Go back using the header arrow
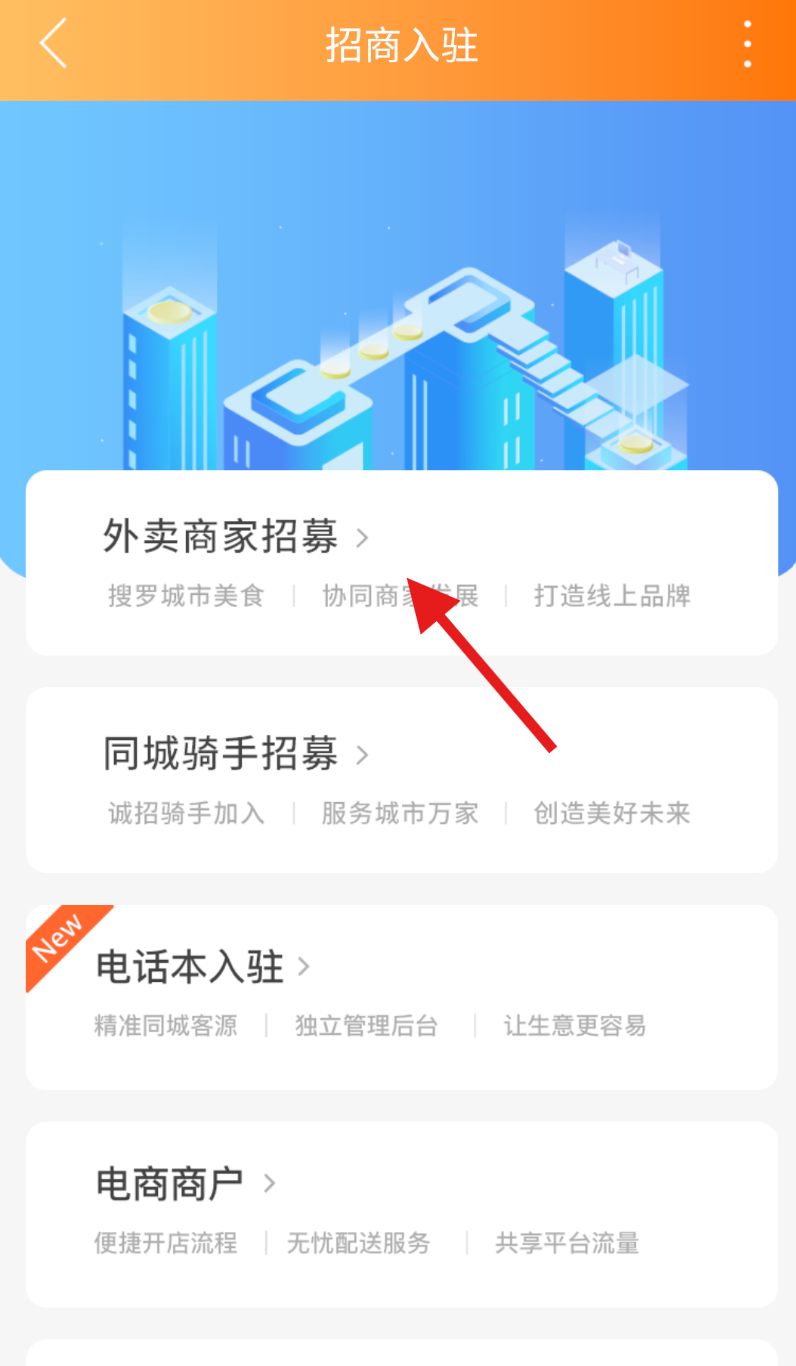 click(x=53, y=45)
